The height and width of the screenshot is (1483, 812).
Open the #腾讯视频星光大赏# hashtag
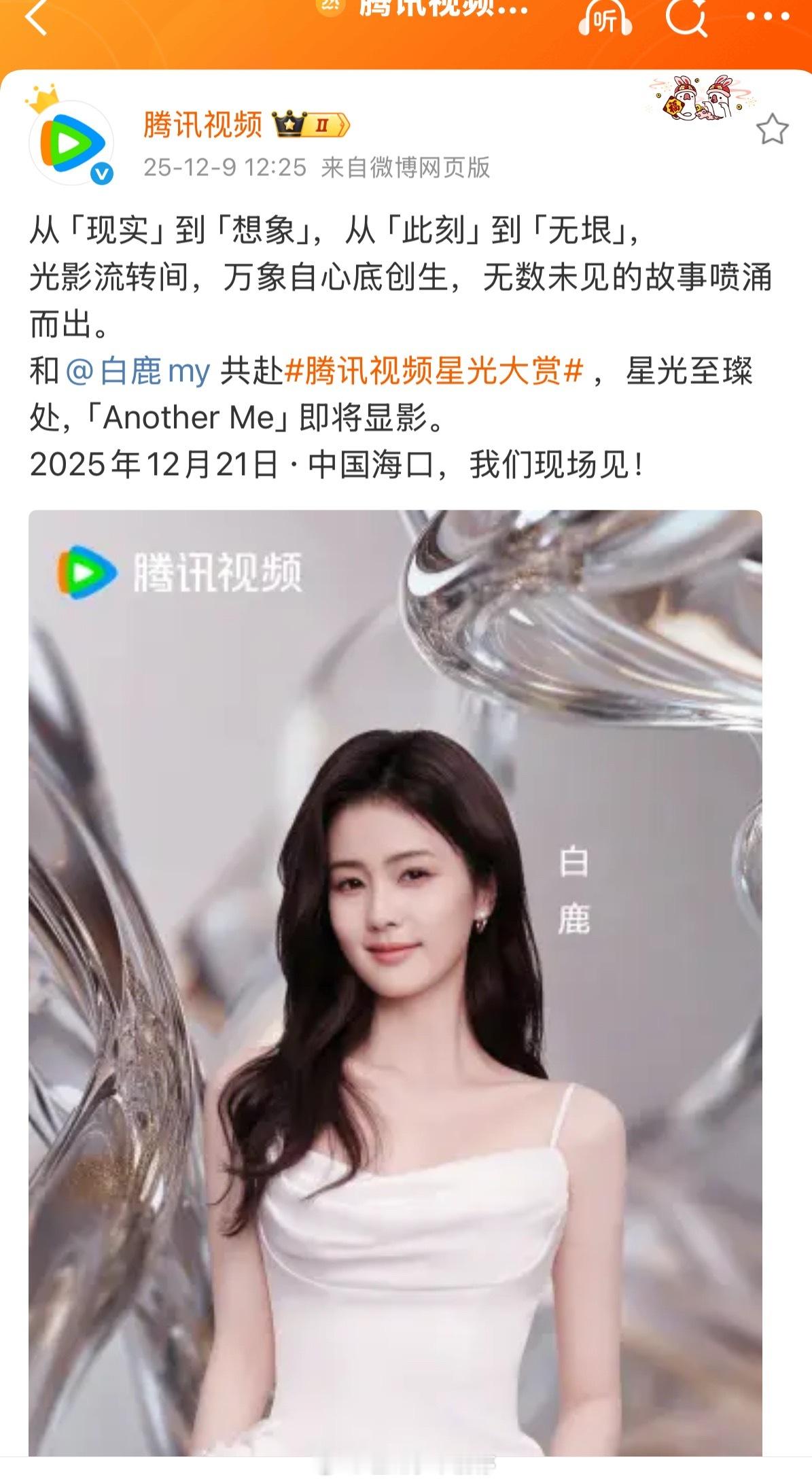[x=431, y=370]
